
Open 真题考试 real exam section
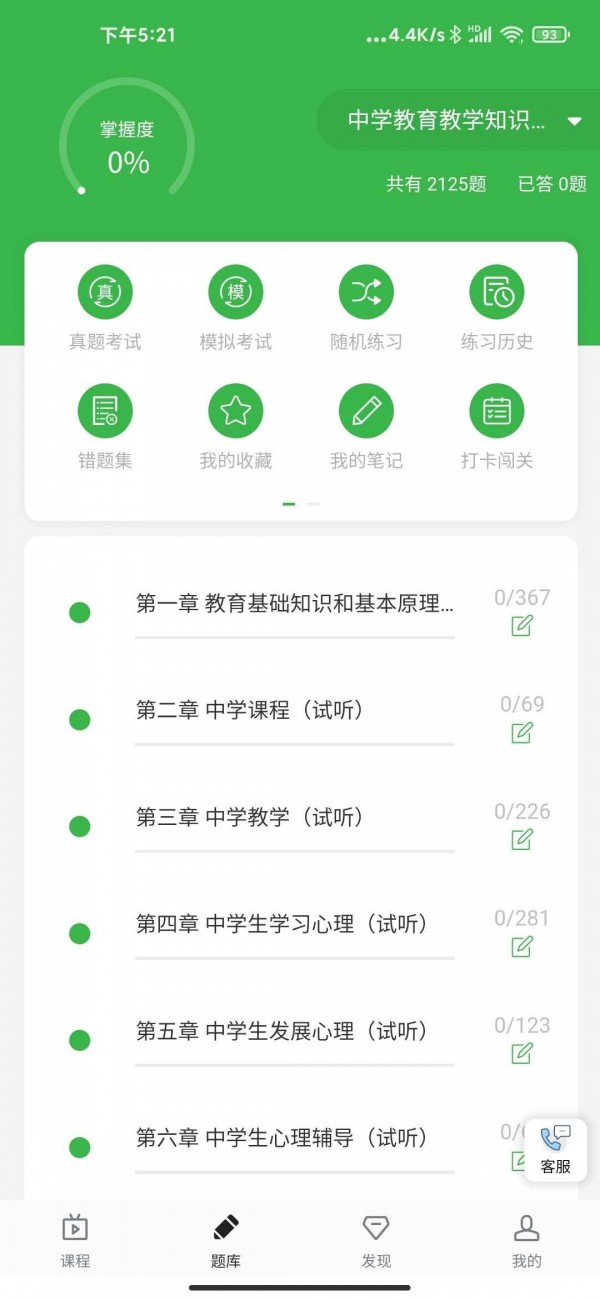tap(105, 292)
